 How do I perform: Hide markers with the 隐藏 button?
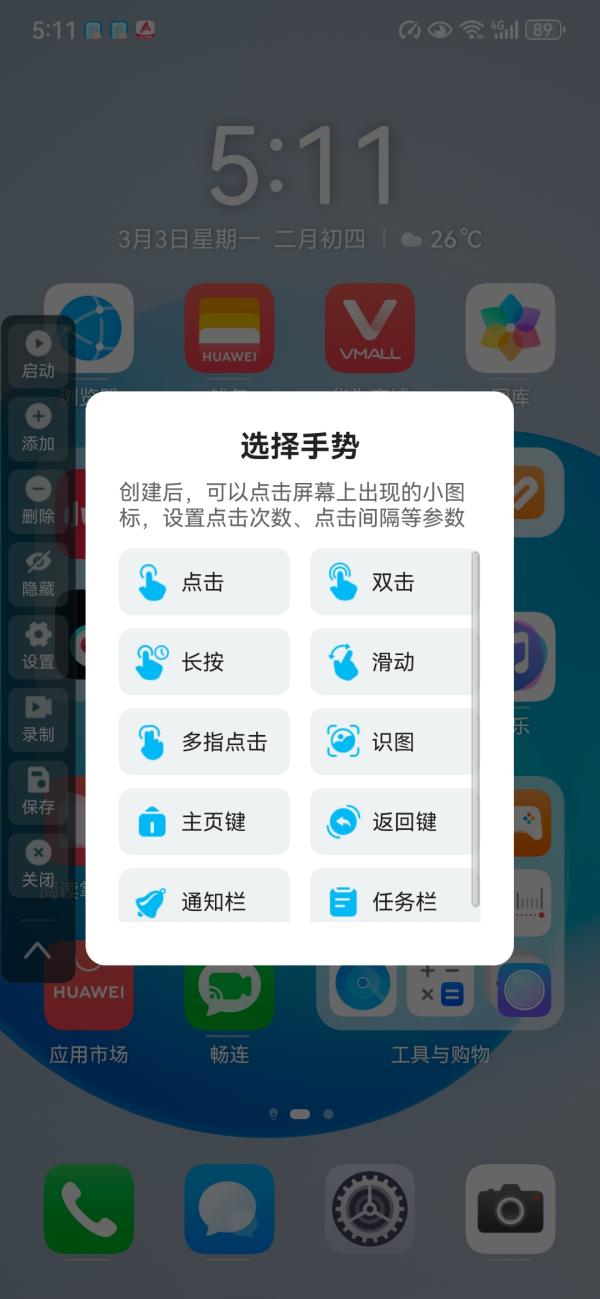(x=38, y=574)
